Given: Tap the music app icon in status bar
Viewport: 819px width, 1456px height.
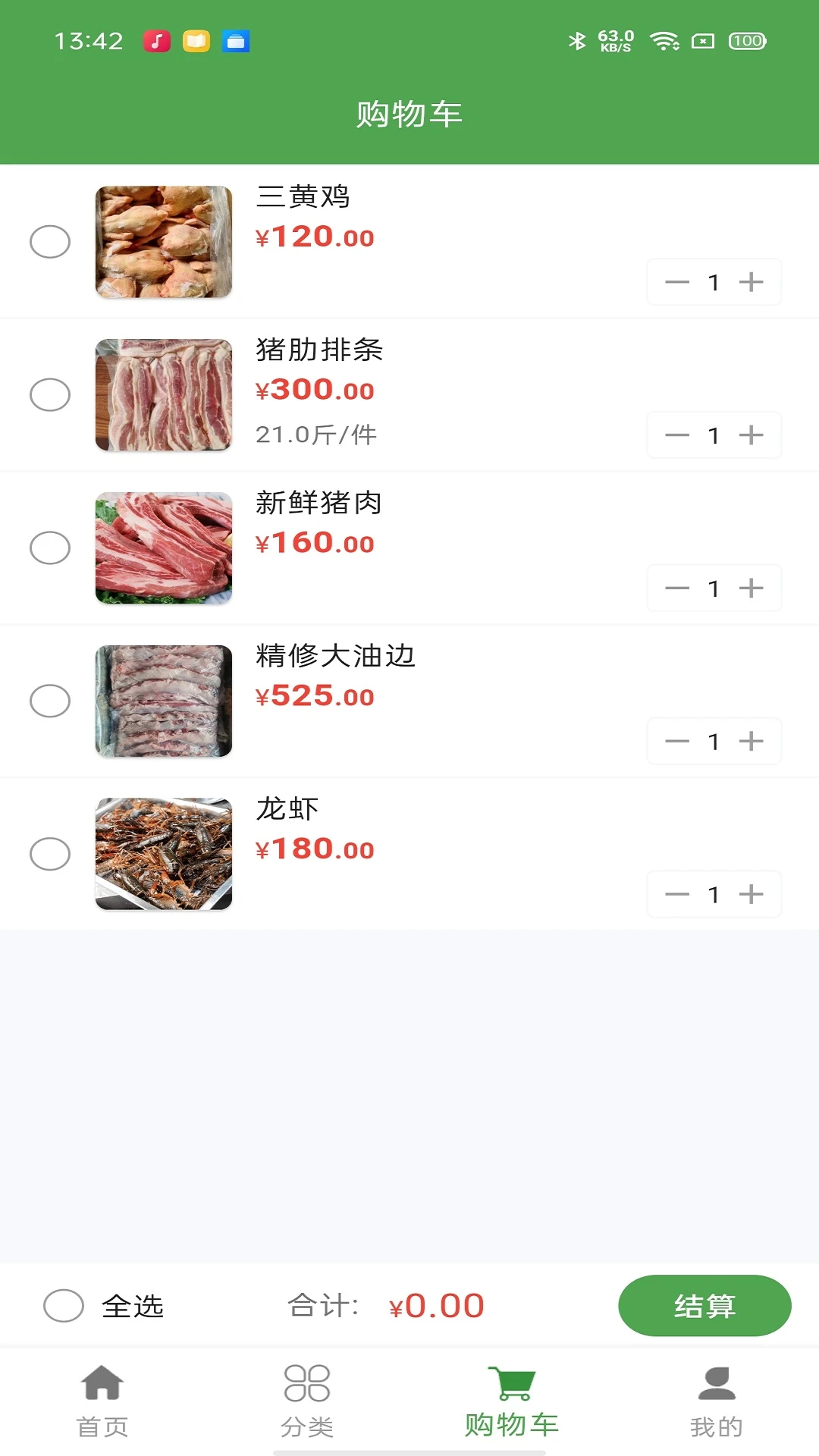Looking at the screenshot, I should [155, 42].
